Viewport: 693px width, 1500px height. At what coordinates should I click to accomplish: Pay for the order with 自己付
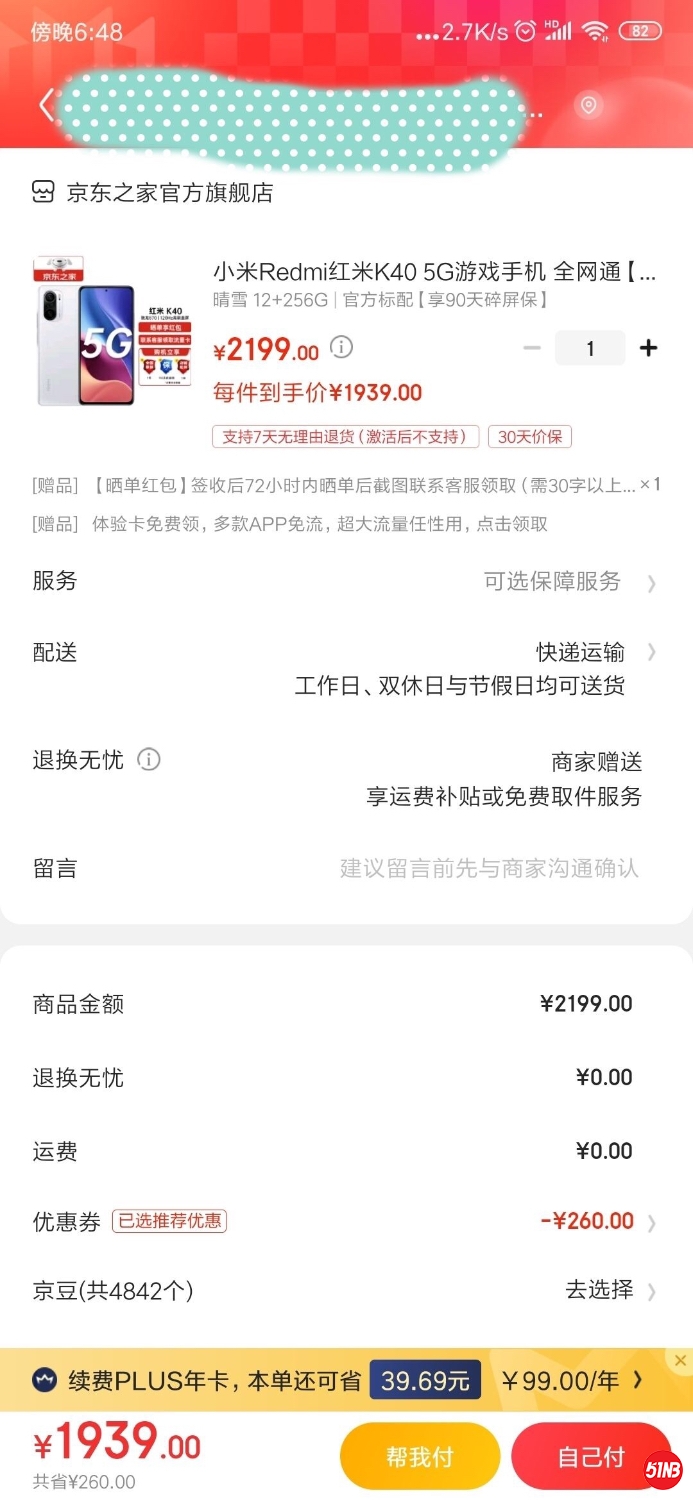590,1457
